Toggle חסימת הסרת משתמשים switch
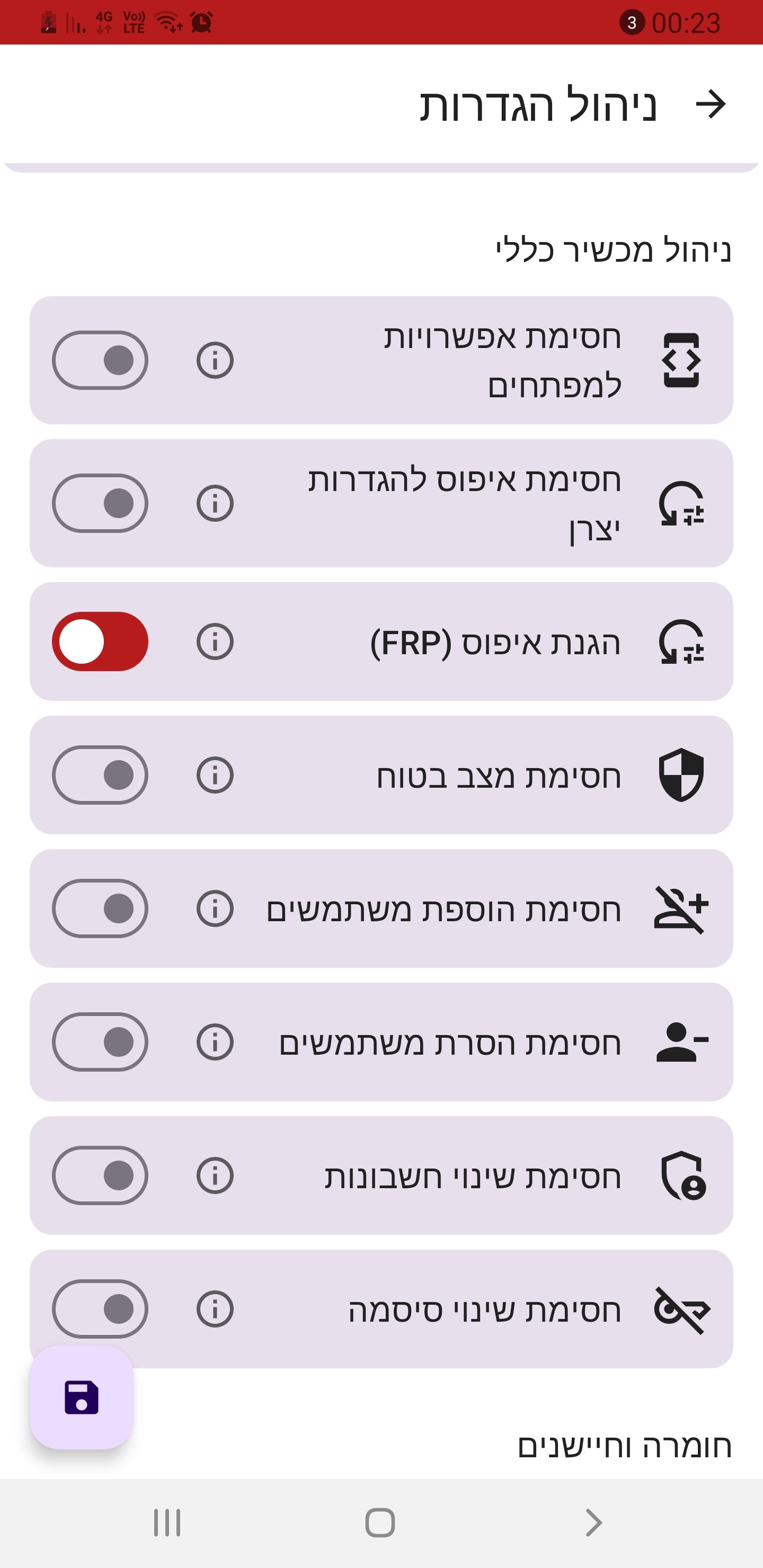The image size is (763, 1568). 100,1041
